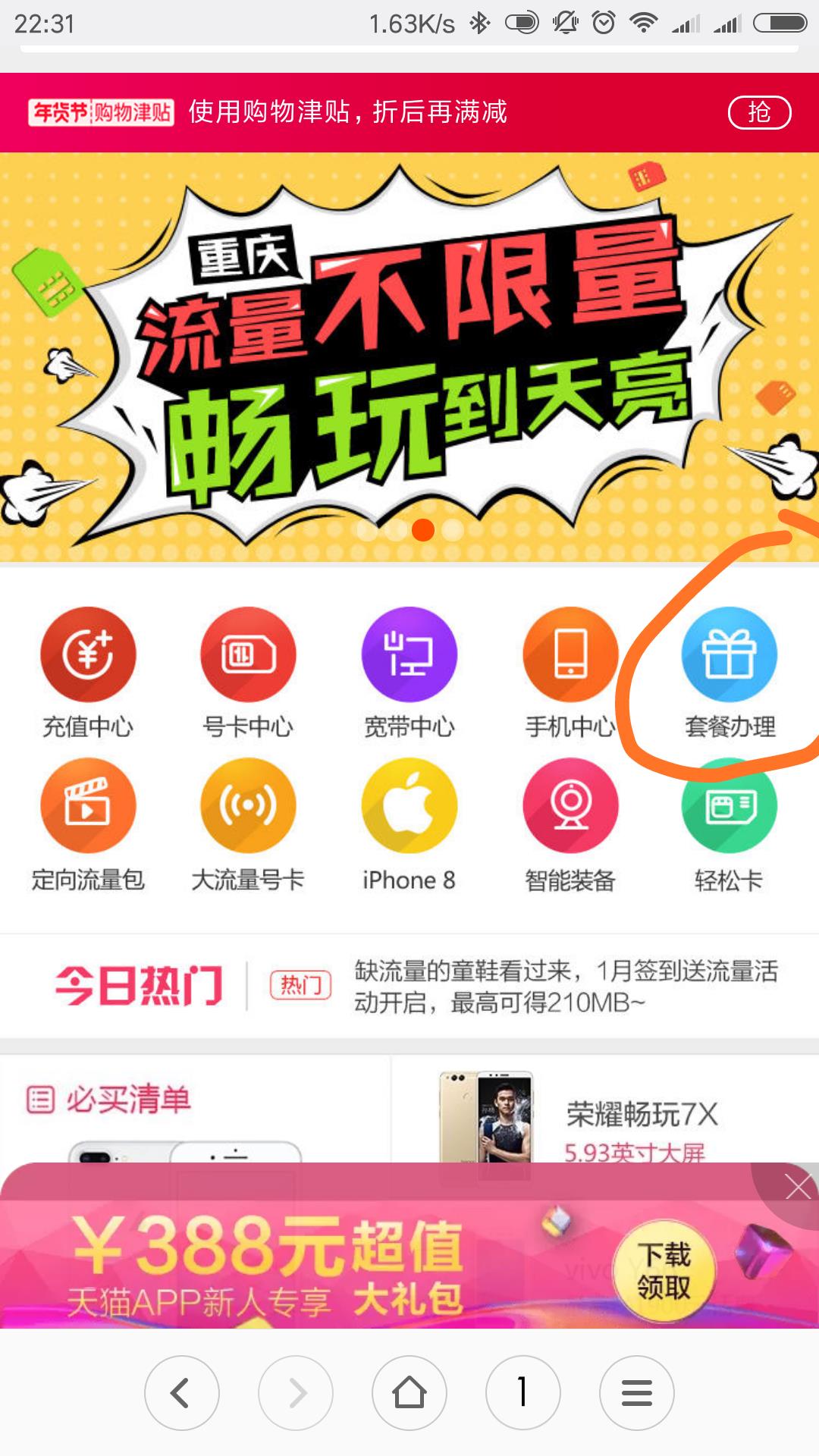Select 套餐办理
The width and height of the screenshot is (819, 1456).
point(730,672)
